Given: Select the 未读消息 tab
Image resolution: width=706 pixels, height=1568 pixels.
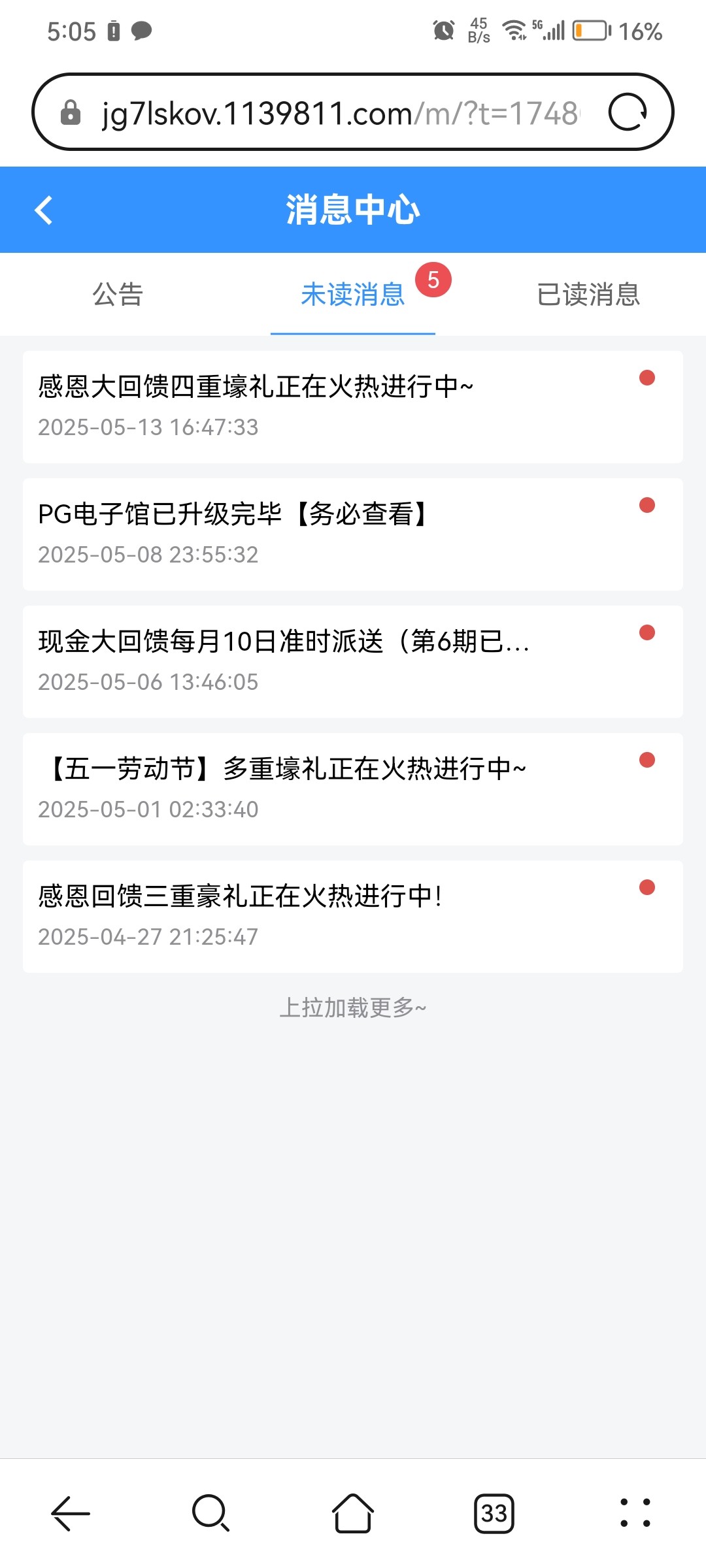Looking at the screenshot, I should pos(353,295).
